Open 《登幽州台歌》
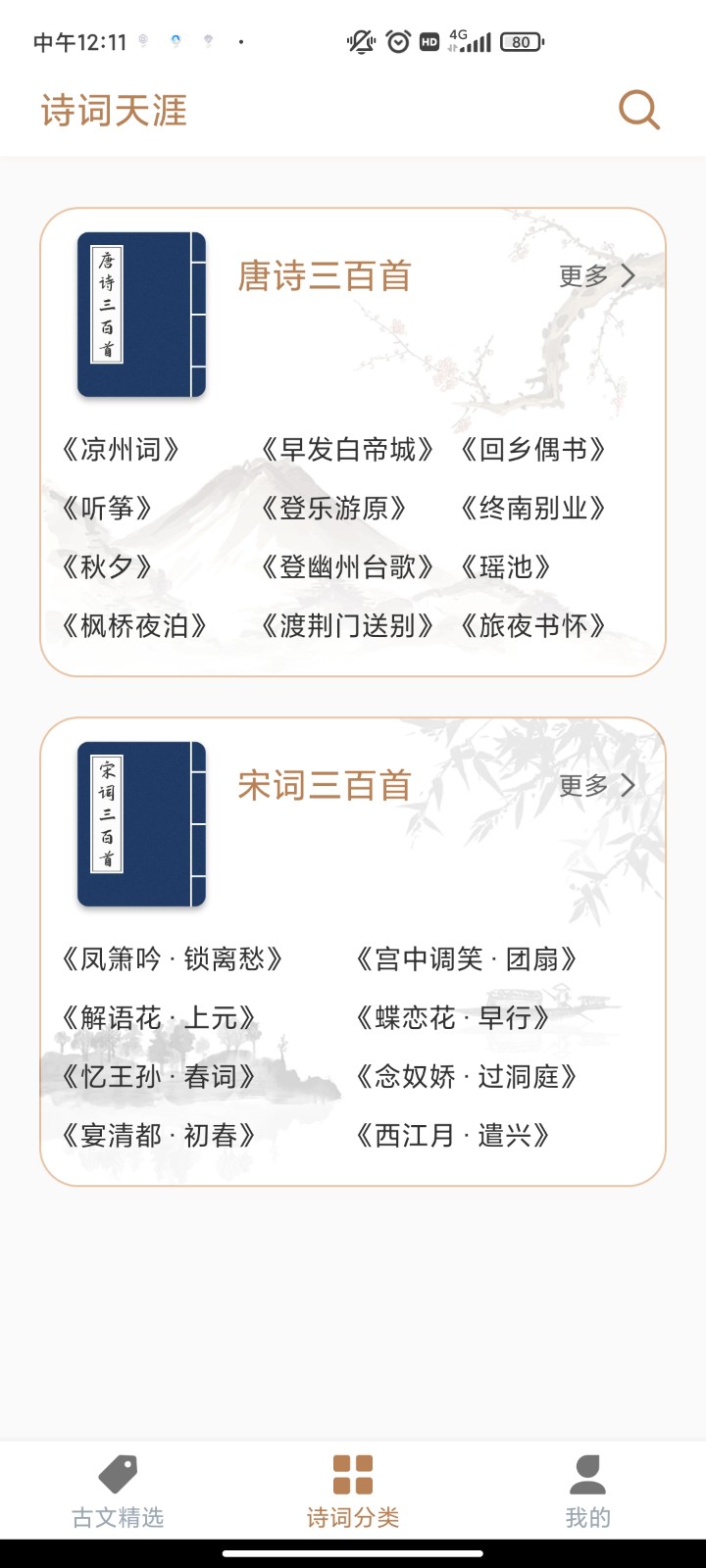 point(347,567)
